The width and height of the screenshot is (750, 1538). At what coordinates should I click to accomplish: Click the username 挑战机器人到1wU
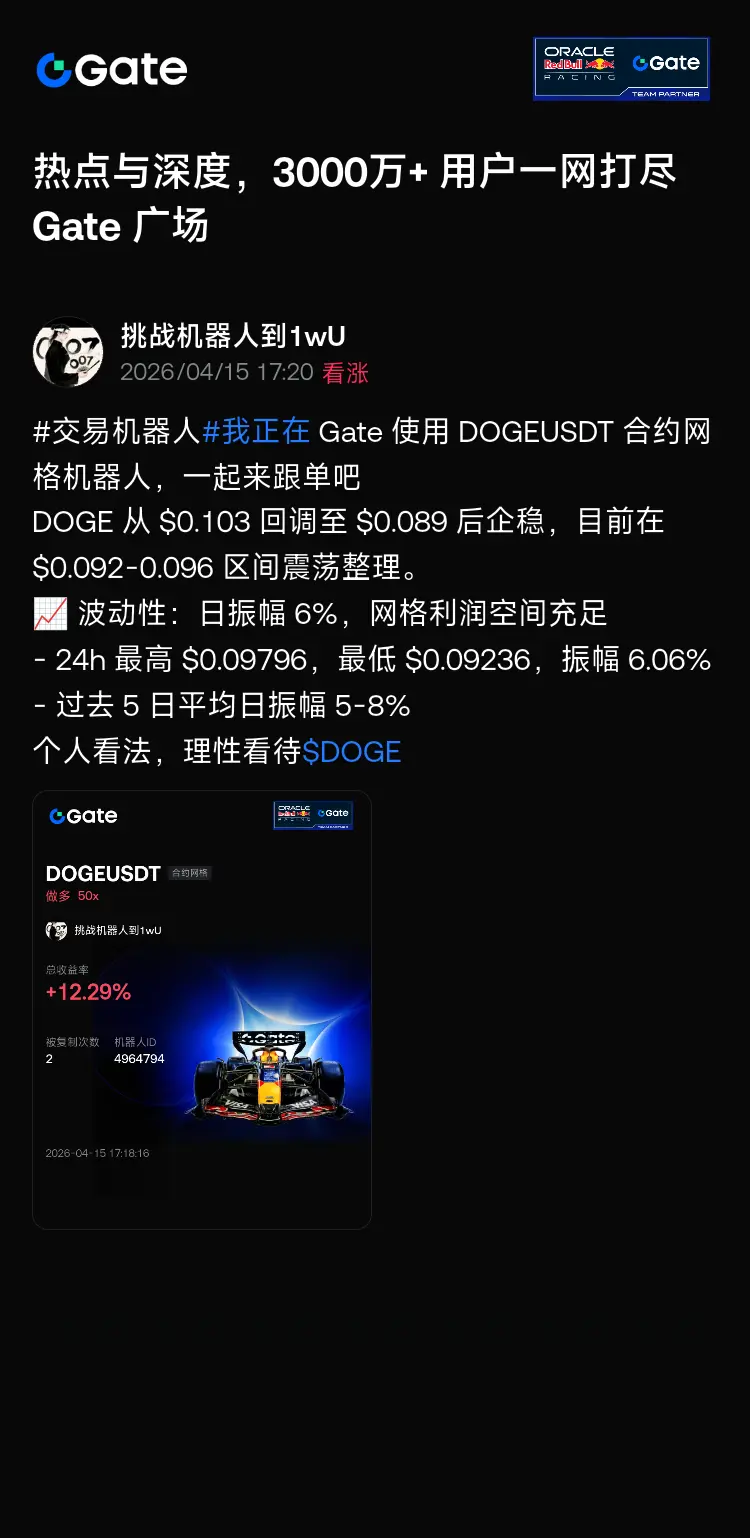pyautogui.click(x=230, y=335)
